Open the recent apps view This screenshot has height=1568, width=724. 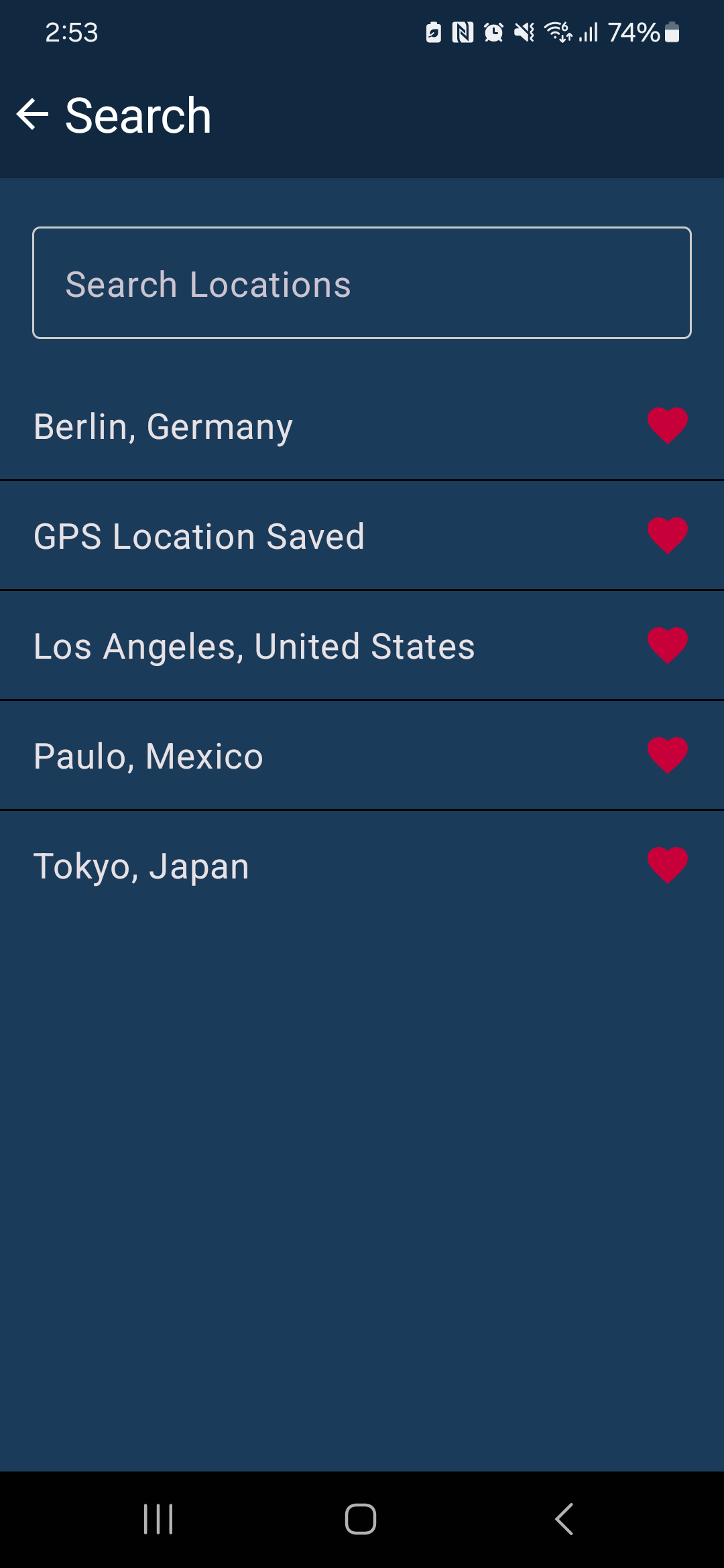158,1518
